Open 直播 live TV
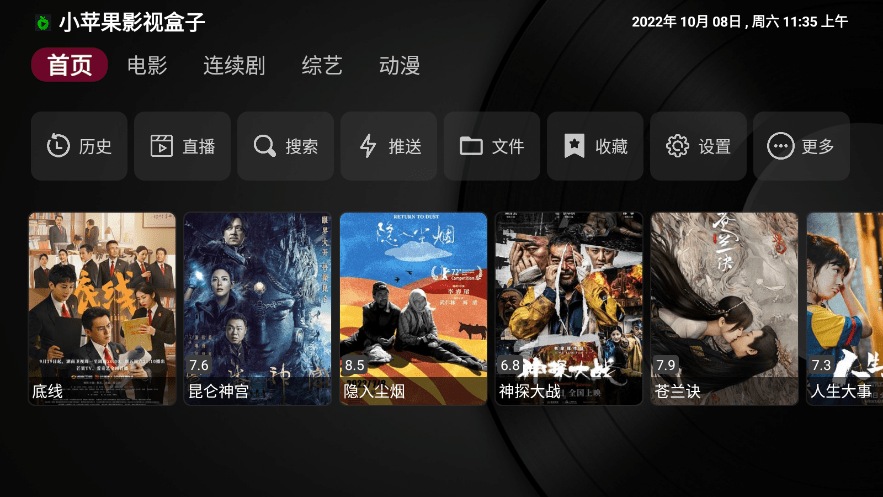Viewport: 883px width, 497px height. (182, 146)
